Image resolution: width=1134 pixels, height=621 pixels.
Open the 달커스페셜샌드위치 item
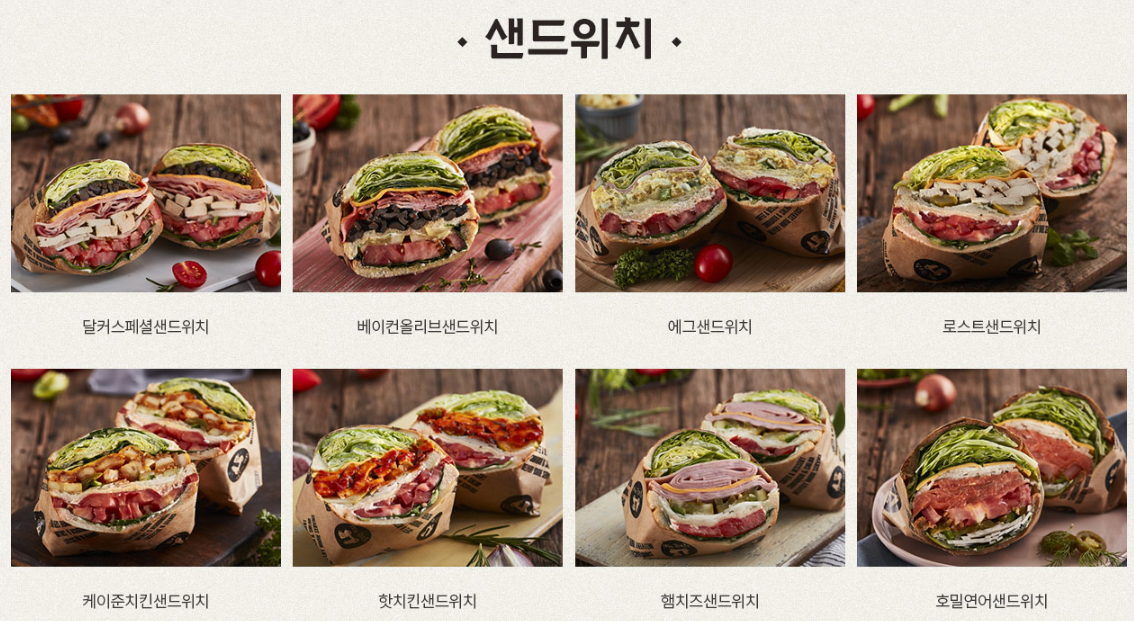pyautogui.click(x=146, y=193)
